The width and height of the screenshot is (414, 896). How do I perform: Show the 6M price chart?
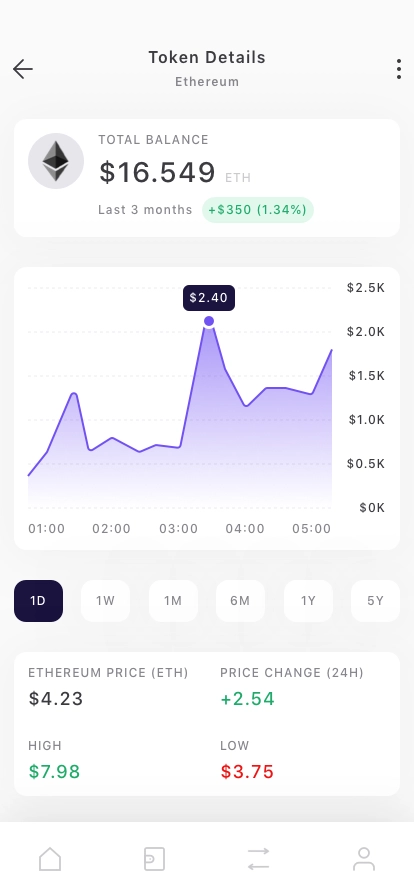240,601
